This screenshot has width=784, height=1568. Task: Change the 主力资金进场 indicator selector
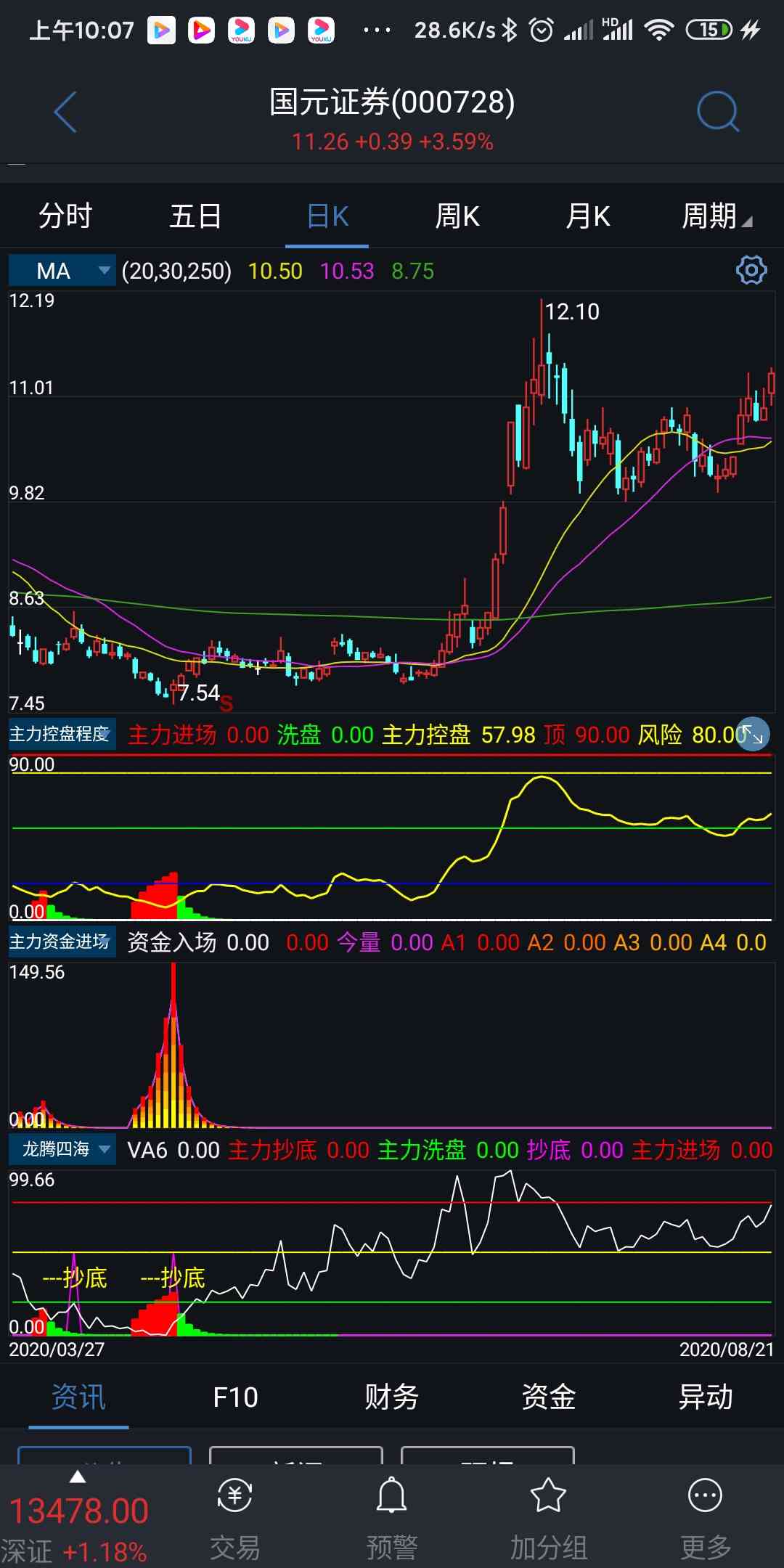[x=62, y=942]
